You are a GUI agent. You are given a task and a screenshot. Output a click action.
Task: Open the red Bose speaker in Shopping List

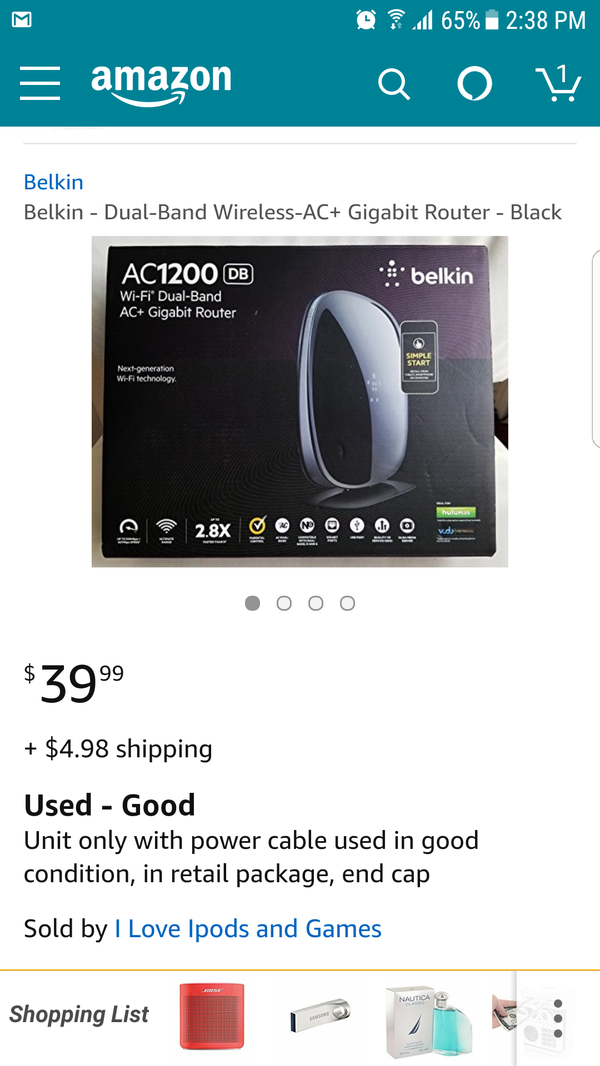[212, 1016]
